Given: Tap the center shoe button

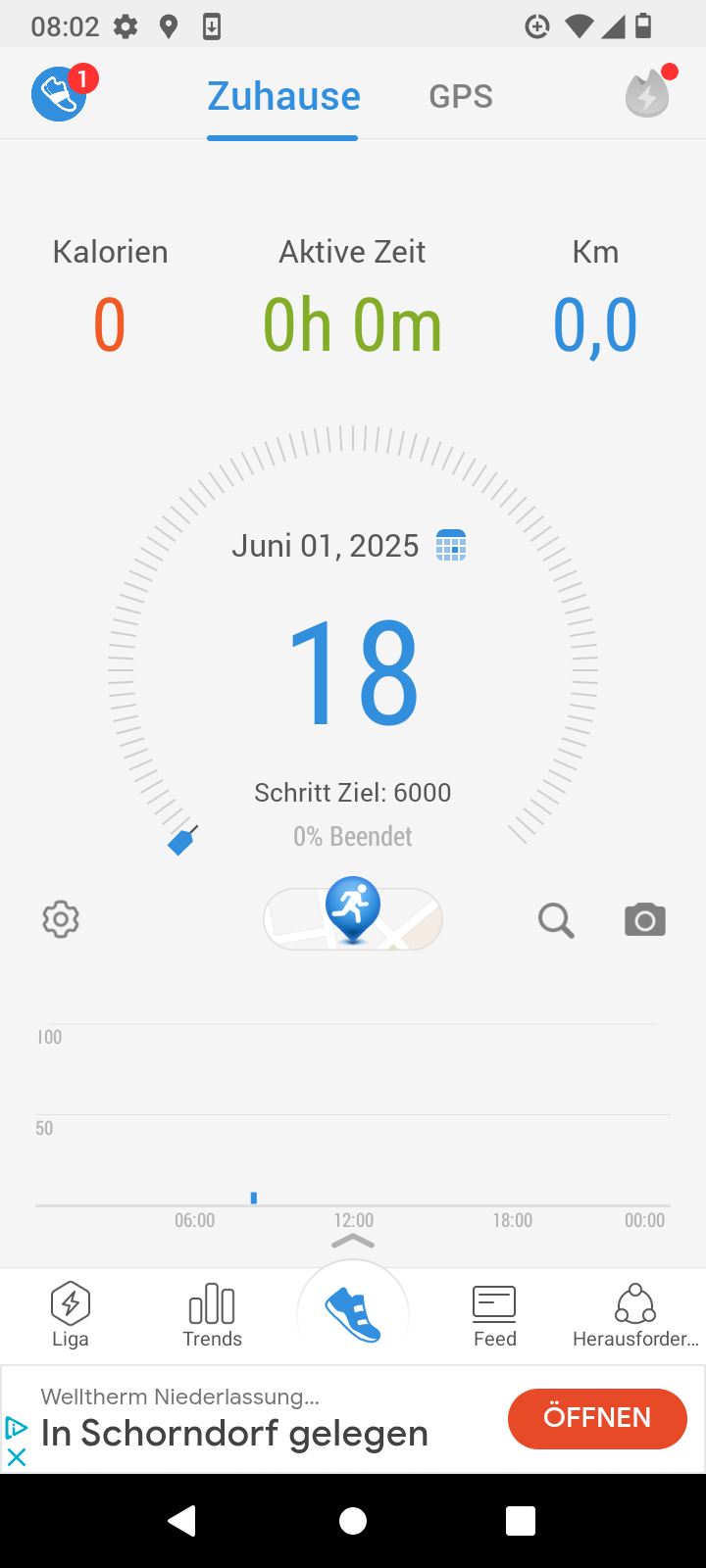Looking at the screenshot, I should (x=353, y=1313).
